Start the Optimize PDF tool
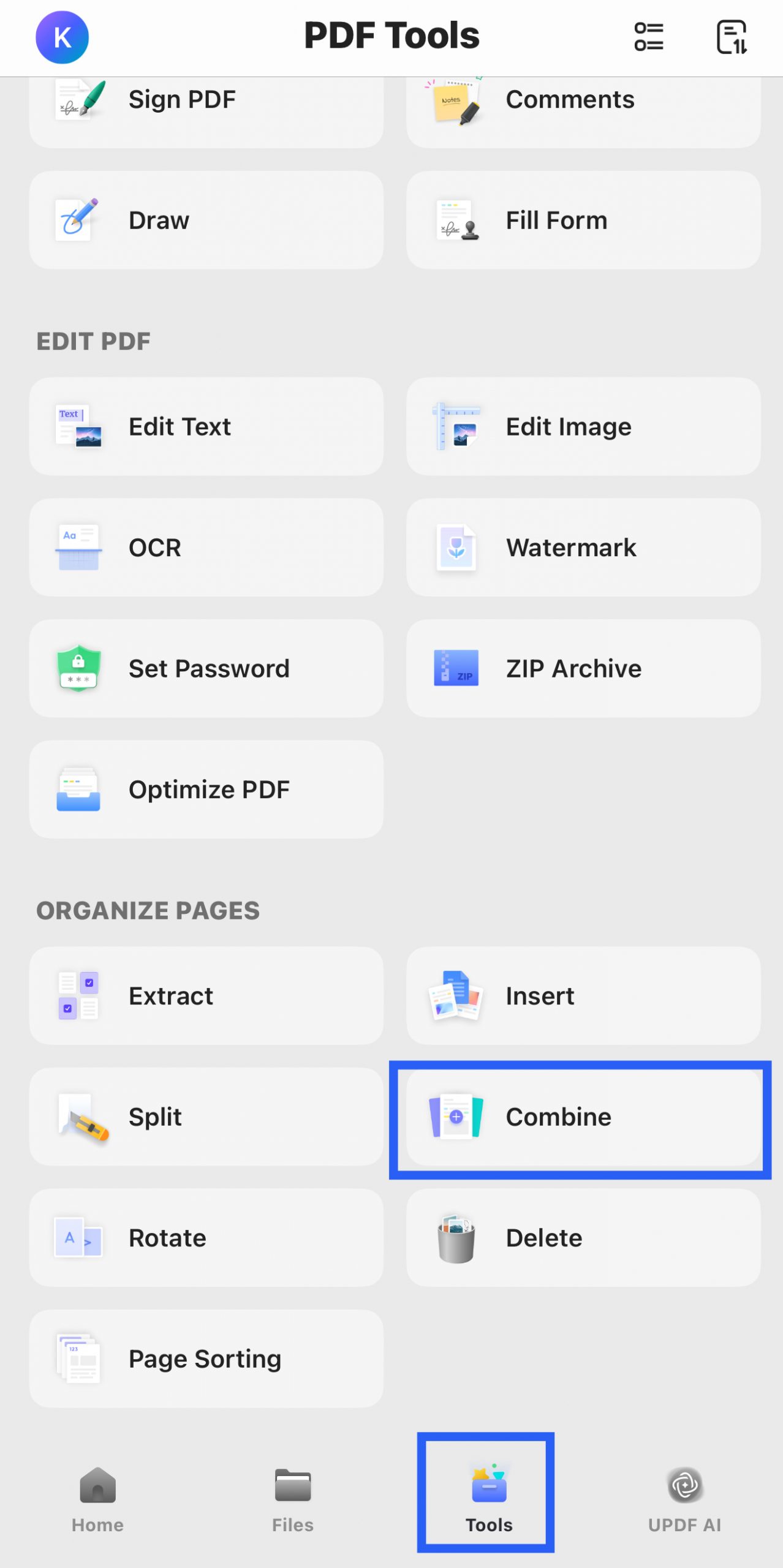The image size is (783, 1568). click(x=205, y=789)
